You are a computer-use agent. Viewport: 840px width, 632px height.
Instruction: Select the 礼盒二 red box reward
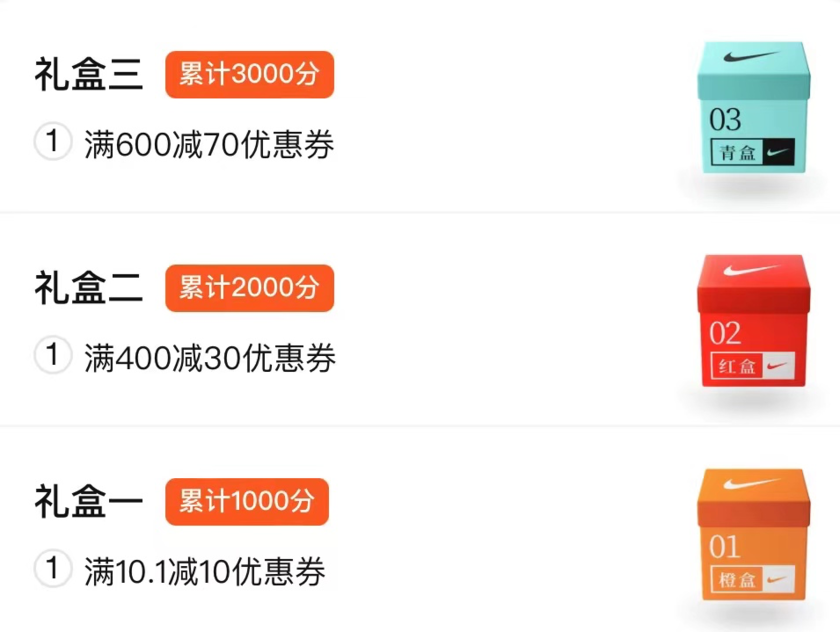(751, 321)
